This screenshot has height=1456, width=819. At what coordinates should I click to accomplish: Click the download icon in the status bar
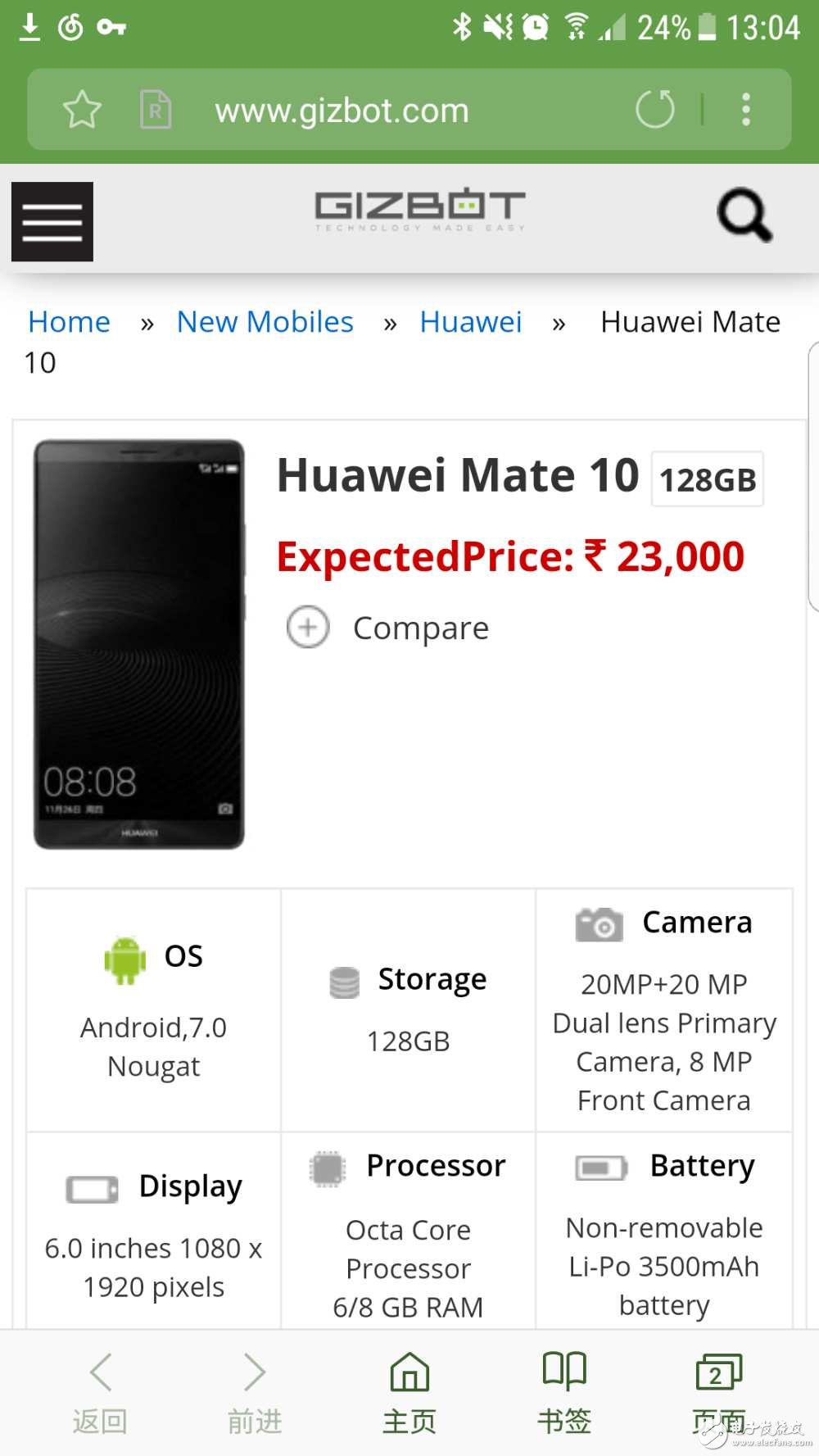pyautogui.click(x=29, y=26)
